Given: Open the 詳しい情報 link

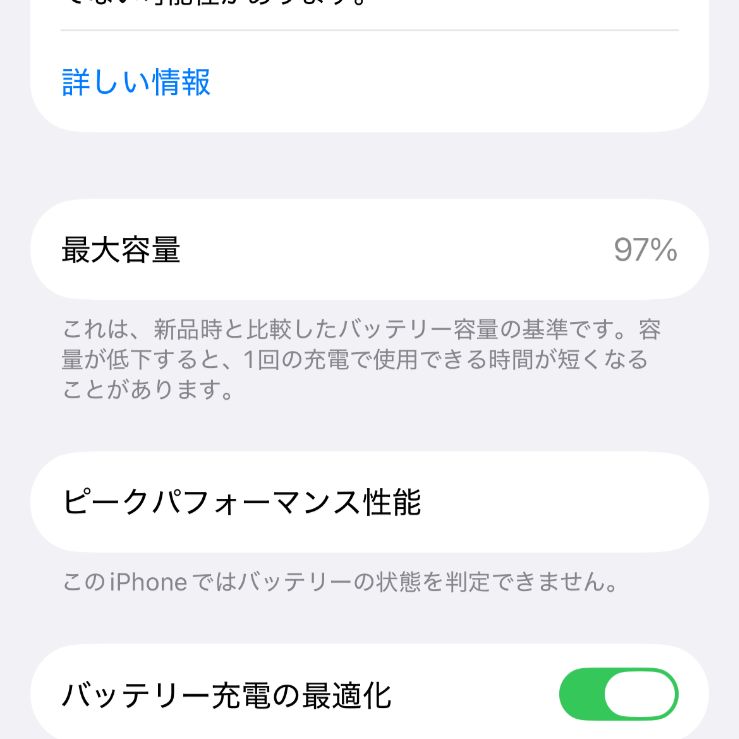Looking at the screenshot, I should click(x=136, y=82).
